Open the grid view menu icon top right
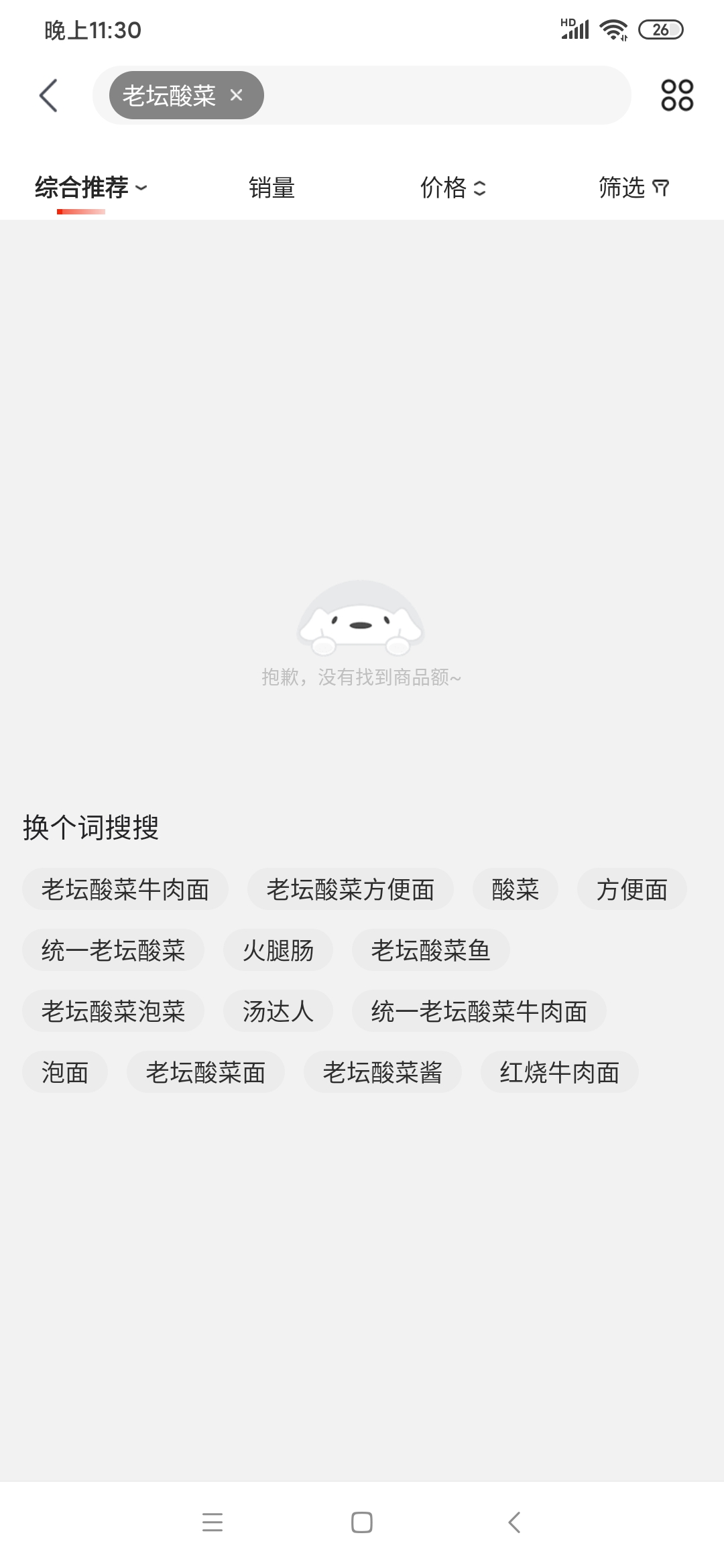The image size is (724, 1568). coord(676,95)
